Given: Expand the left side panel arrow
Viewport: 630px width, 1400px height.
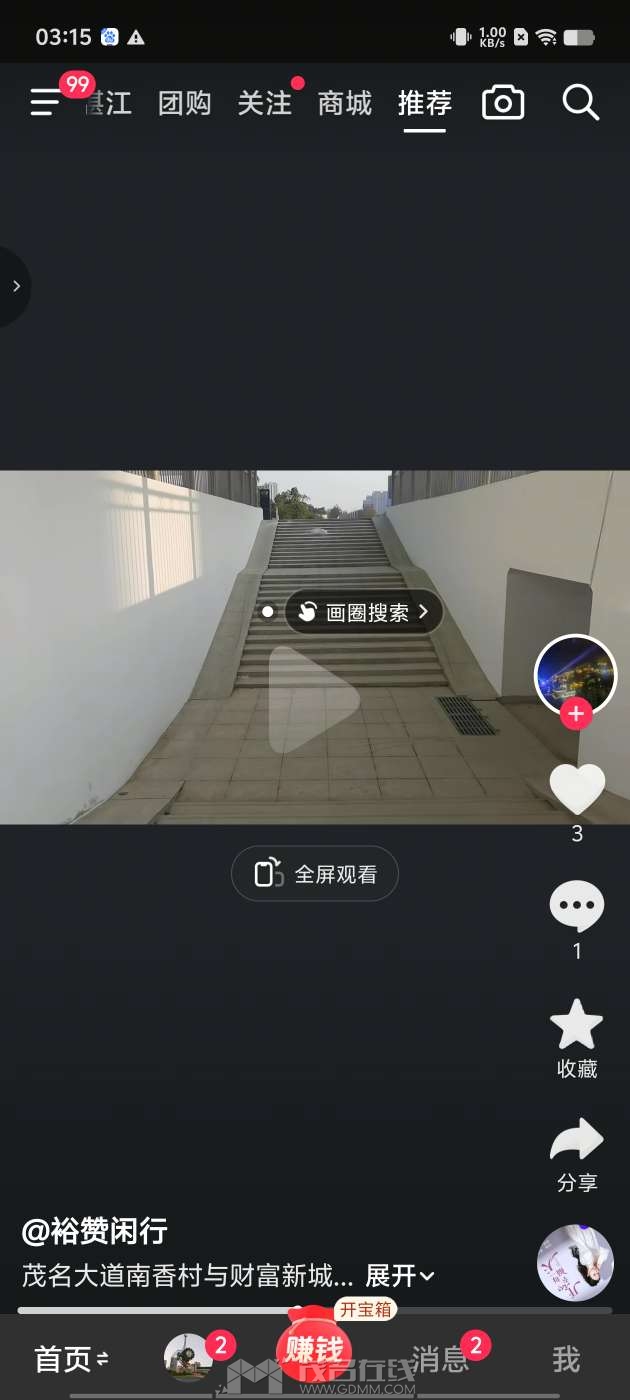Looking at the screenshot, I should click(x=15, y=286).
